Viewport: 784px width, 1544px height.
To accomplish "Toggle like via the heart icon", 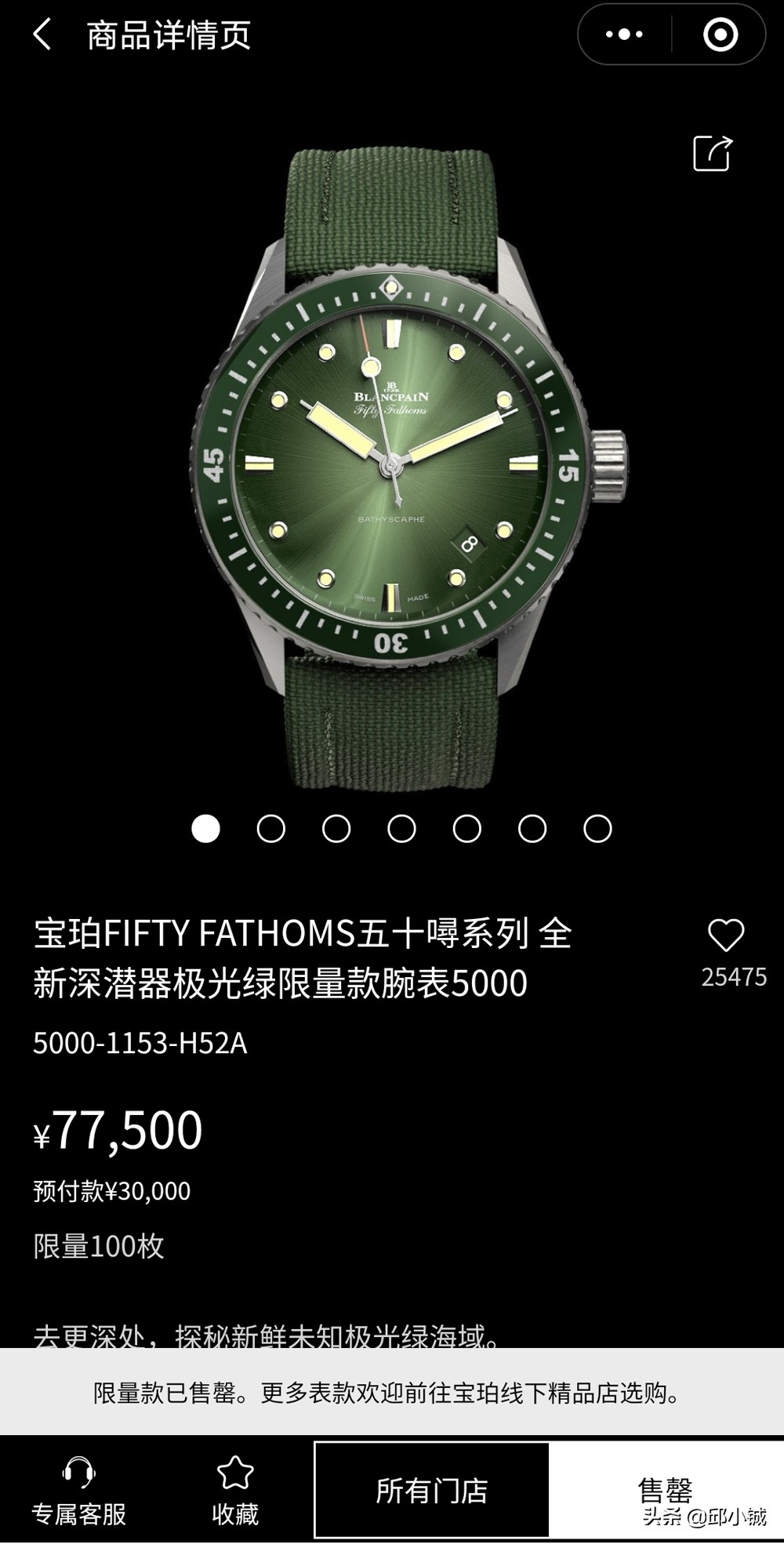I will pyautogui.click(x=728, y=935).
